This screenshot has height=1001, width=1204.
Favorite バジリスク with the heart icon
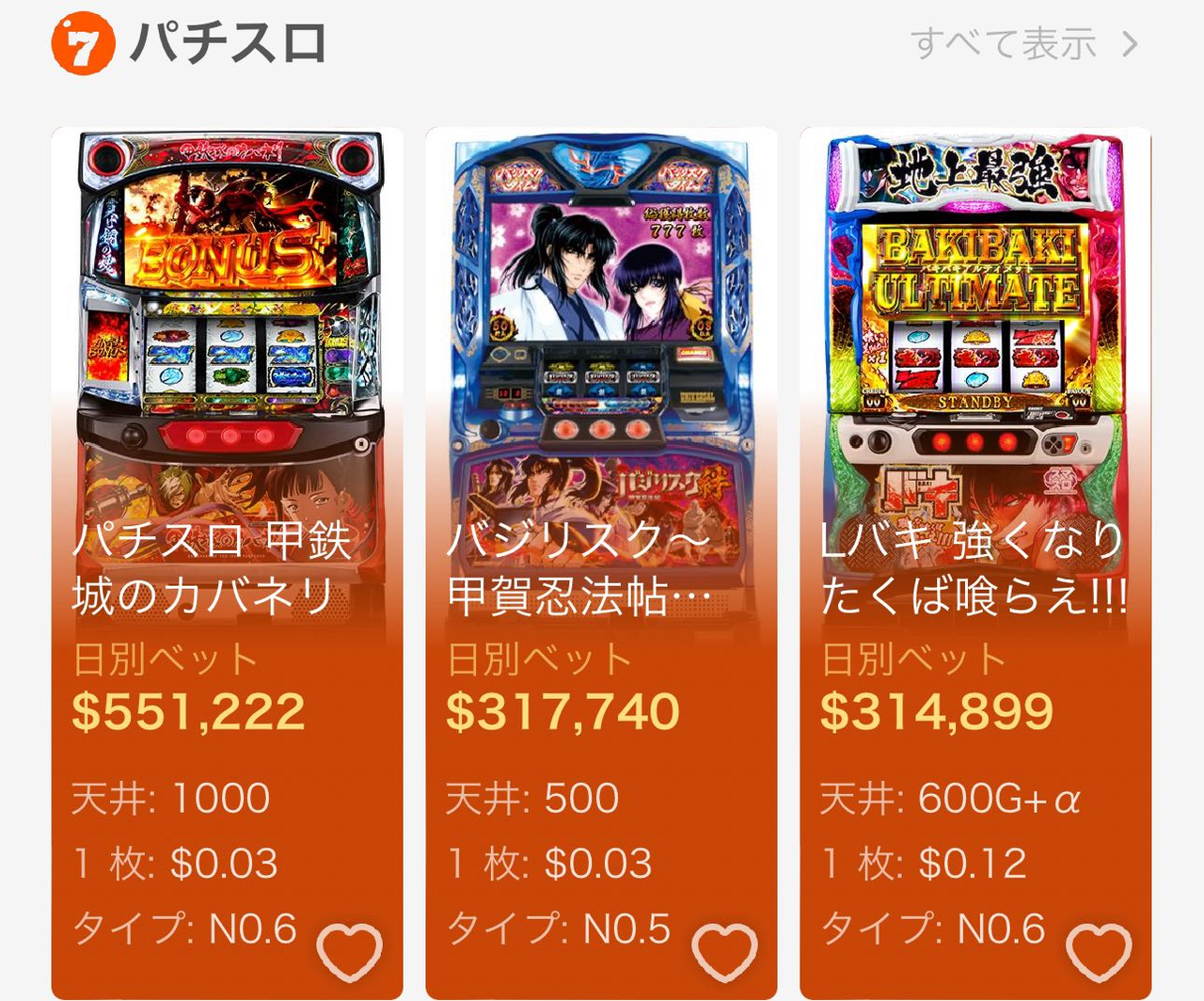point(723,951)
